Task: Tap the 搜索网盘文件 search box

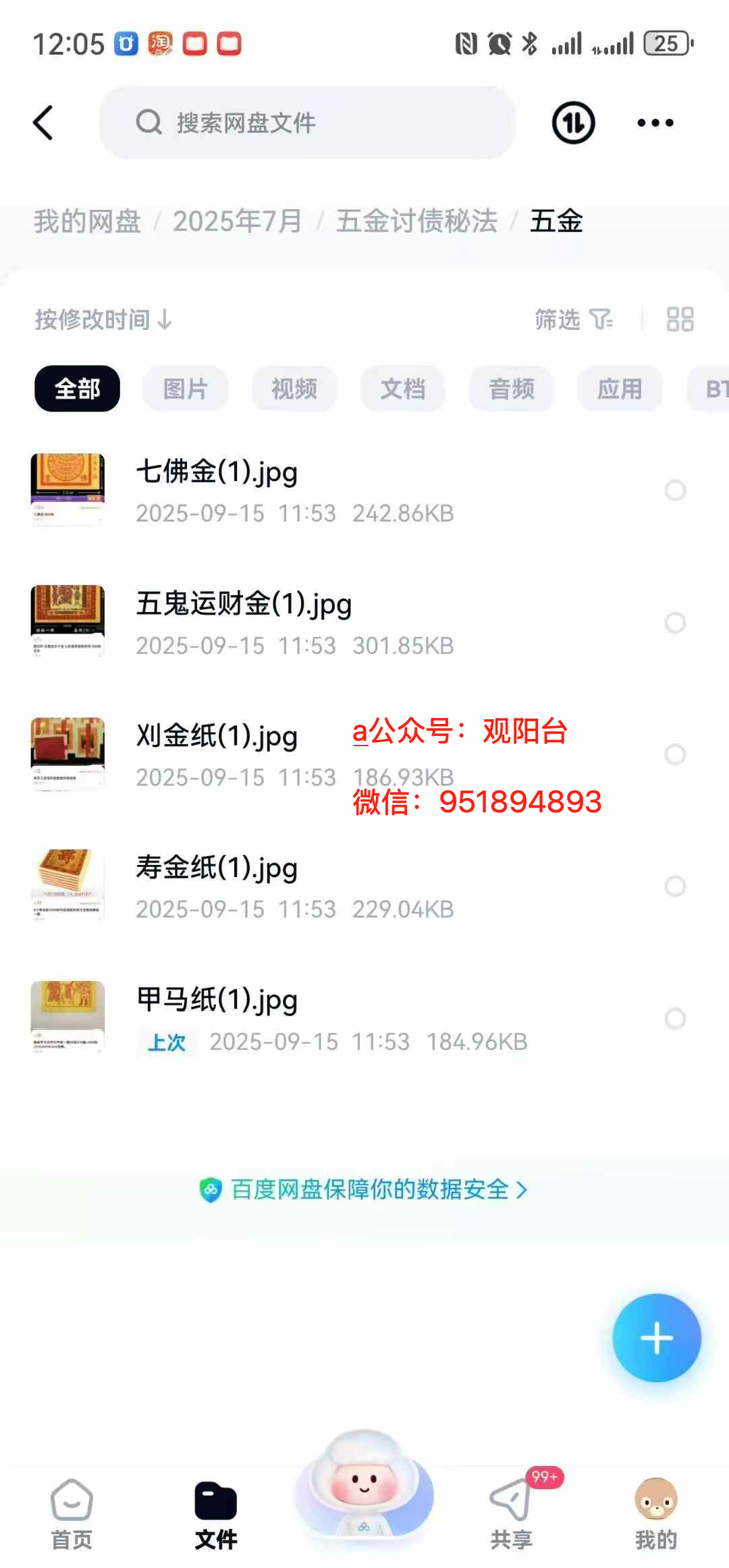Action: tap(307, 123)
